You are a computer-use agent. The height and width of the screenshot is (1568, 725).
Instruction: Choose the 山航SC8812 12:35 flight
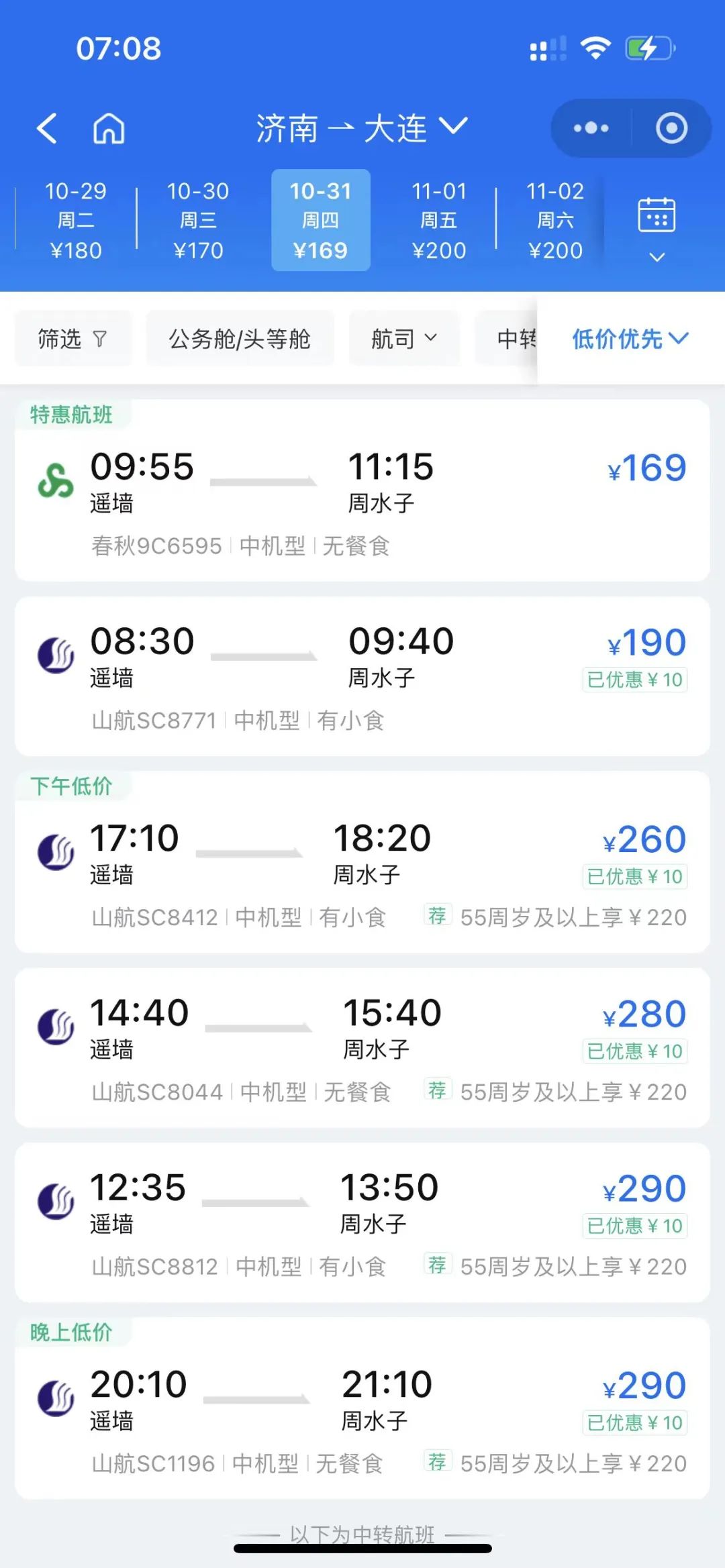point(362,1222)
